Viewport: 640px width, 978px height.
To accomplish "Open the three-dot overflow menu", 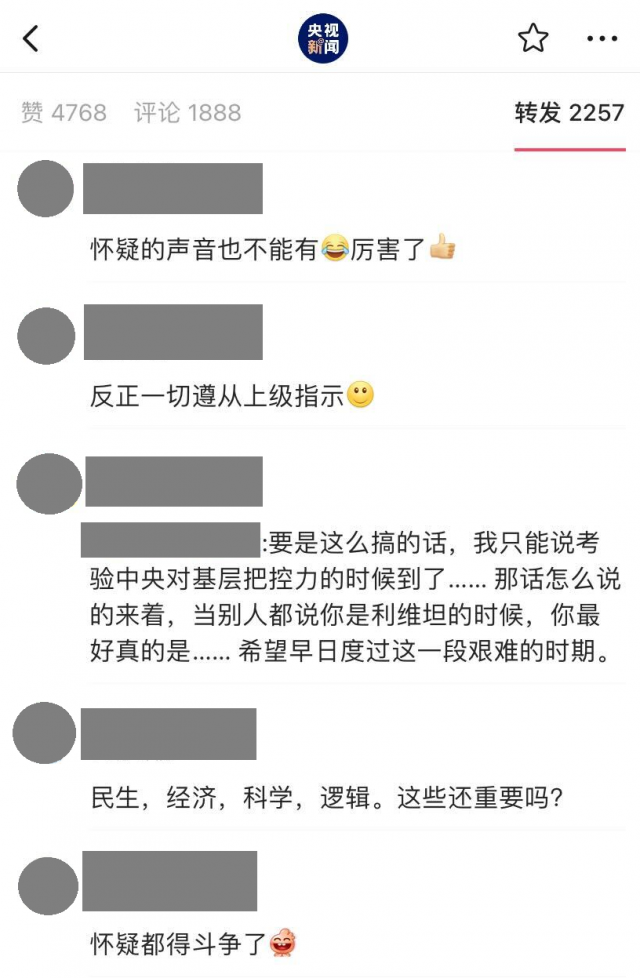I will pyautogui.click(x=602, y=39).
